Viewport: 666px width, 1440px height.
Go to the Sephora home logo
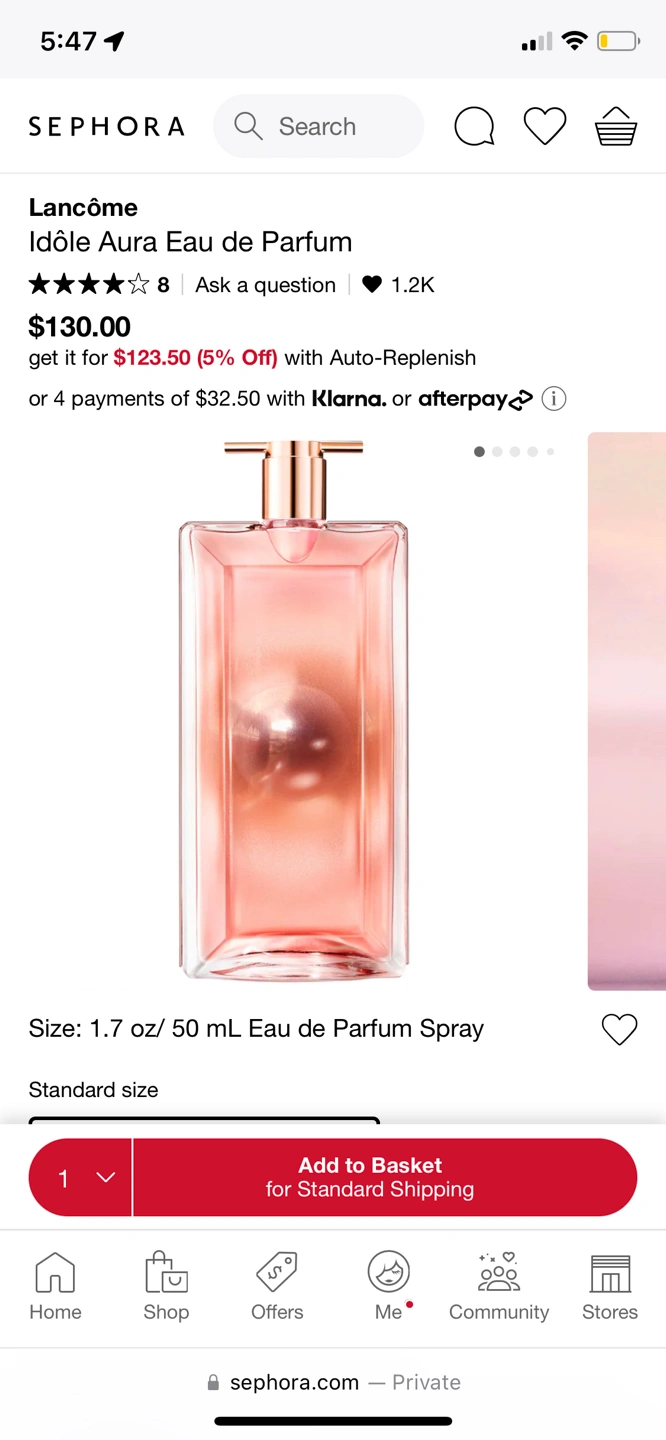pos(106,127)
